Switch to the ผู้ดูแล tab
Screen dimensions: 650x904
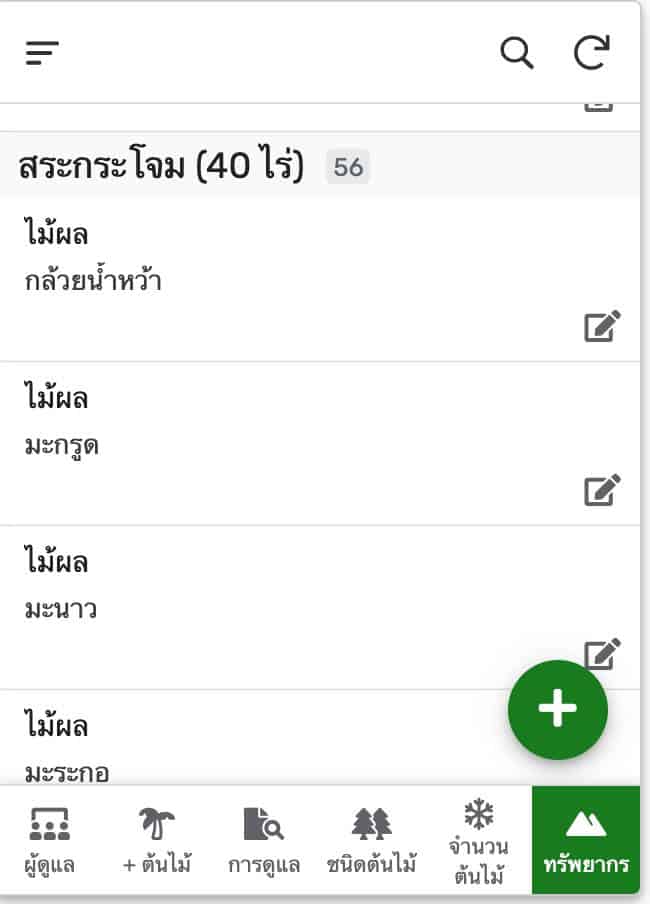pyautogui.click(x=50, y=840)
